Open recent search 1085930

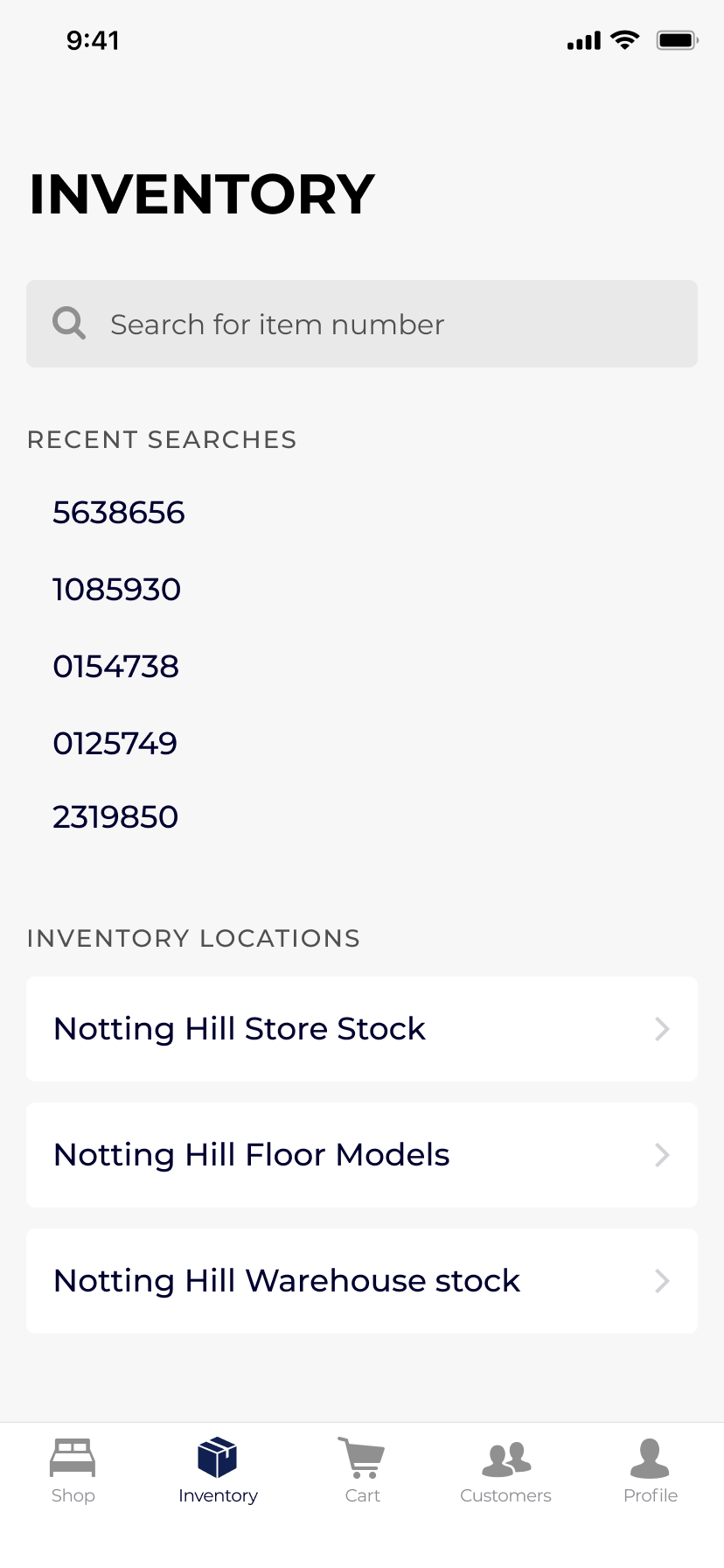point(117,590)
